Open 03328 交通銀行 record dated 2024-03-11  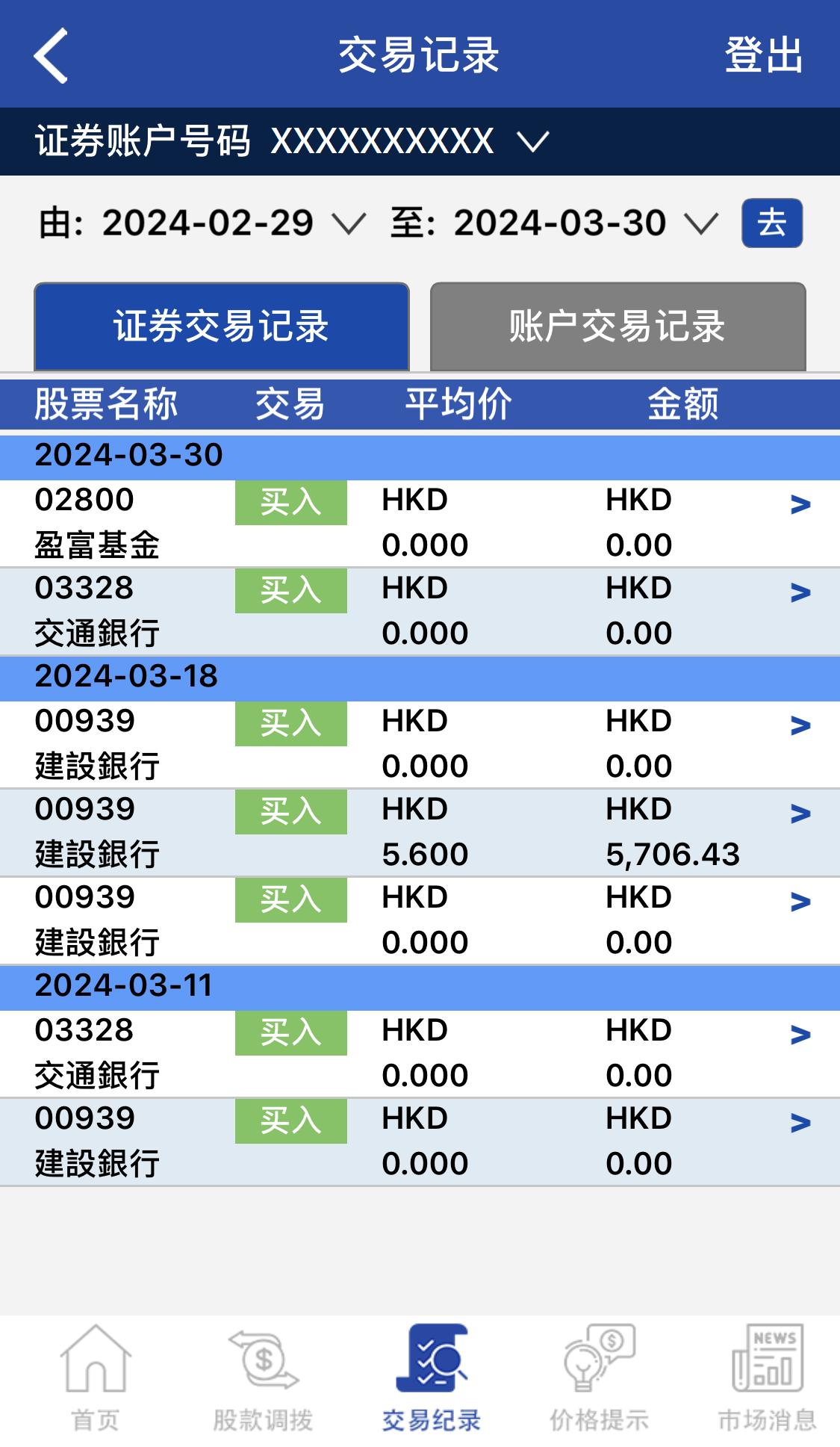click(x=800, y=1035)
